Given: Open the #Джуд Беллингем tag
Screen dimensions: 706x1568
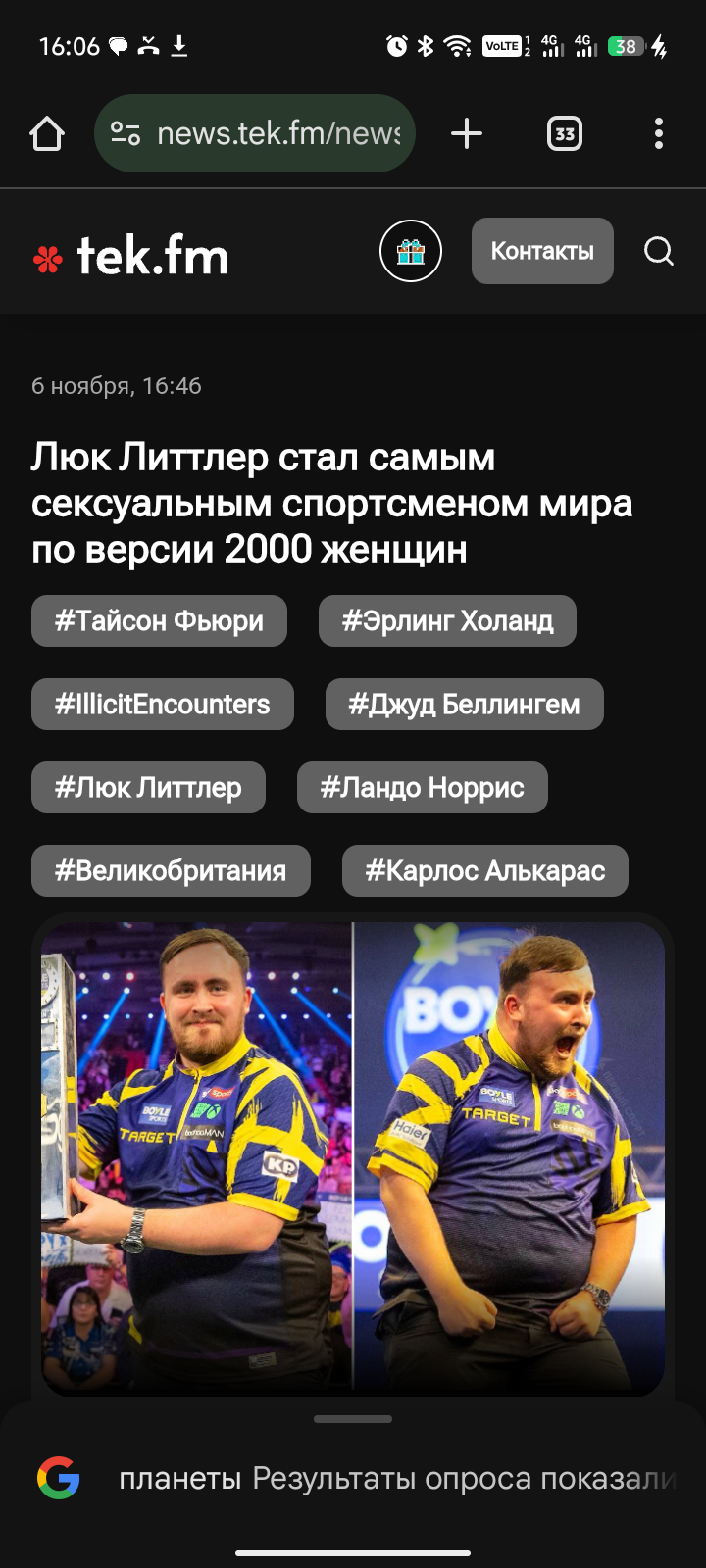Looking at the screenshot, I should pyautogui.click(x=464, y=705).
